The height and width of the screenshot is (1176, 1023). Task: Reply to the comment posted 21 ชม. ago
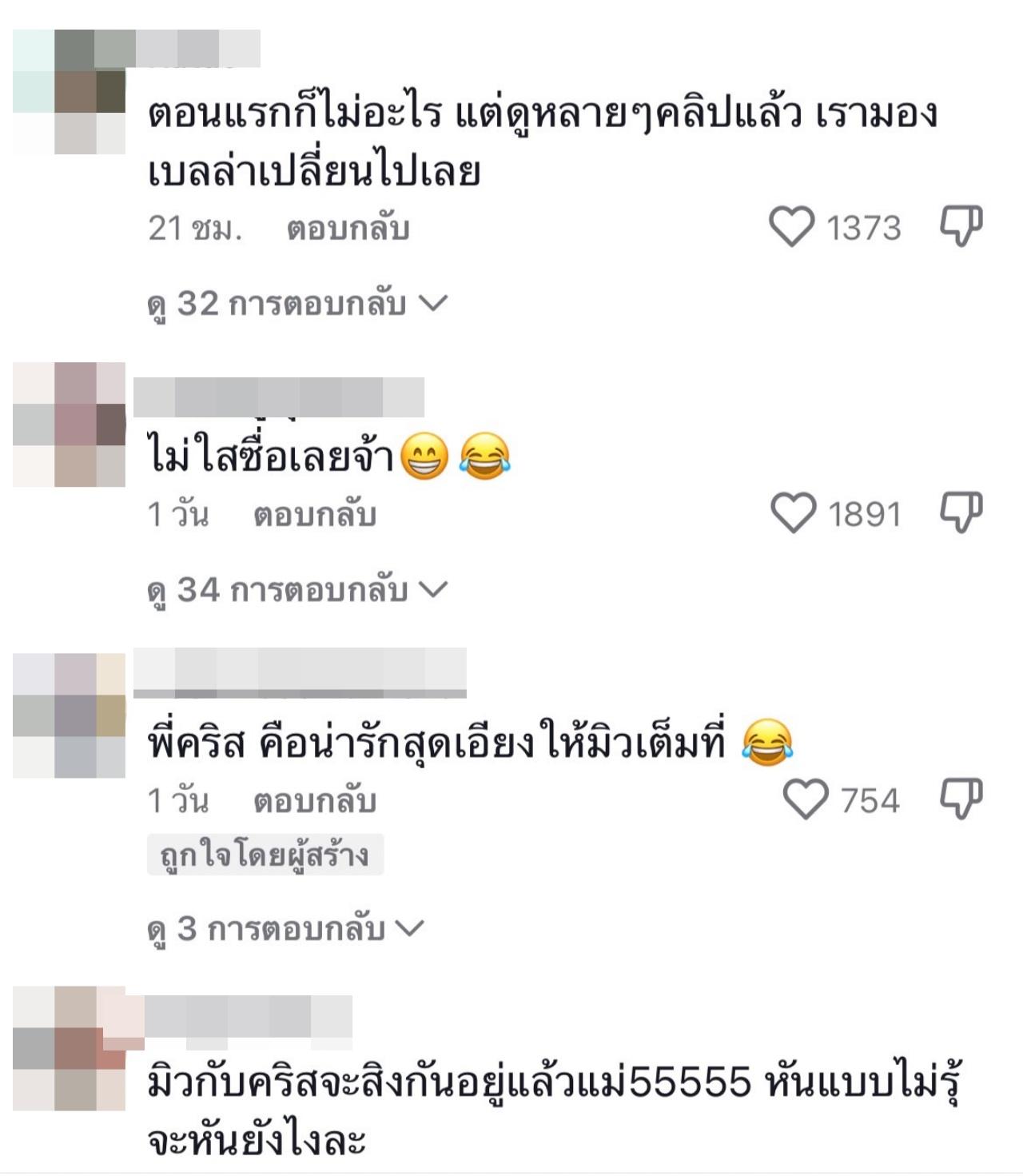coord(348,229)
